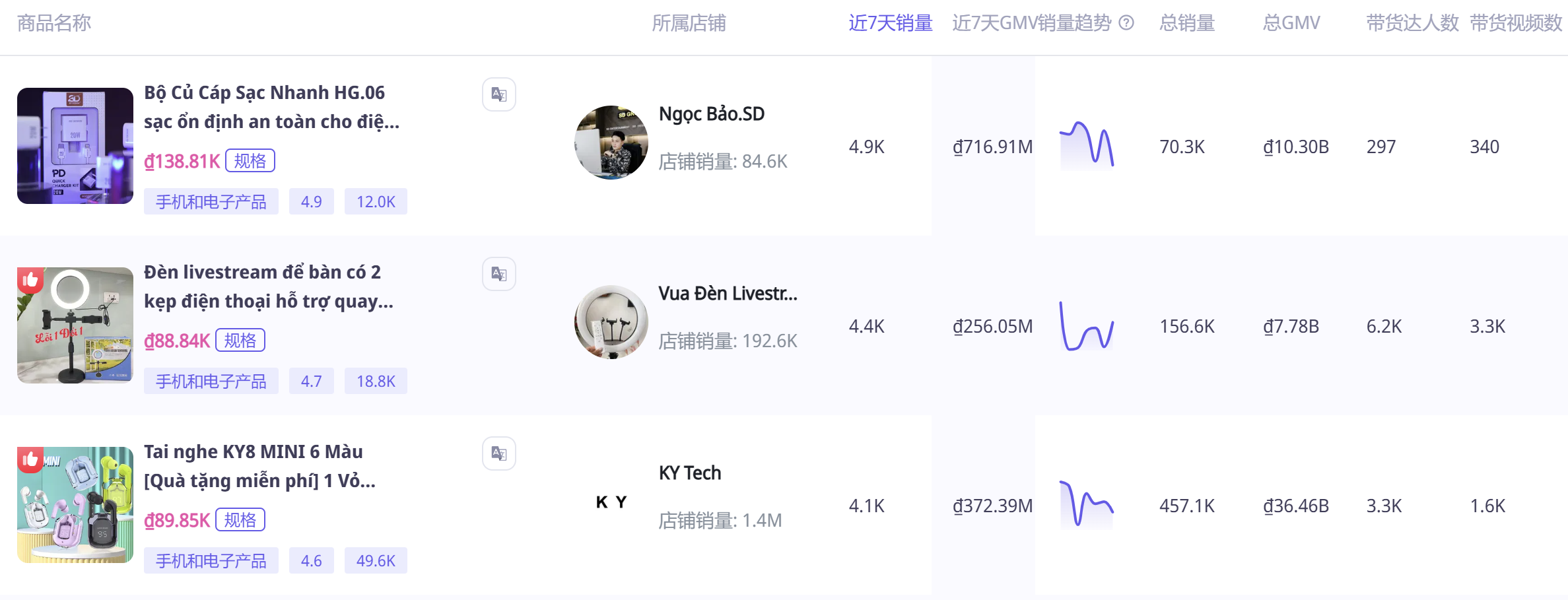Sort by 总GMV column header
The image size is (1568, 600).
coord(1291,23)
